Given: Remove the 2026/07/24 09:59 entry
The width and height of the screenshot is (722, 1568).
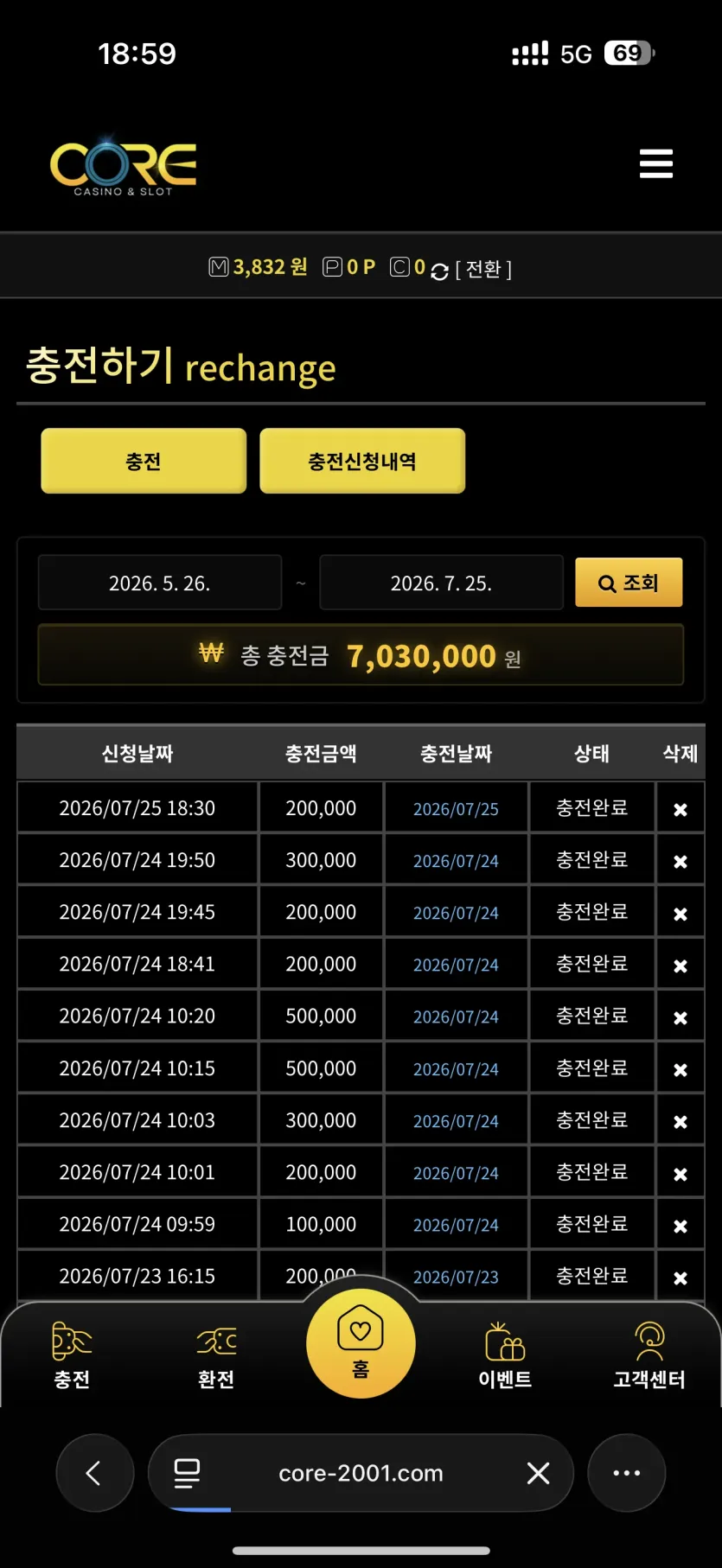Looking at the screenshot, I should 680,1226.
